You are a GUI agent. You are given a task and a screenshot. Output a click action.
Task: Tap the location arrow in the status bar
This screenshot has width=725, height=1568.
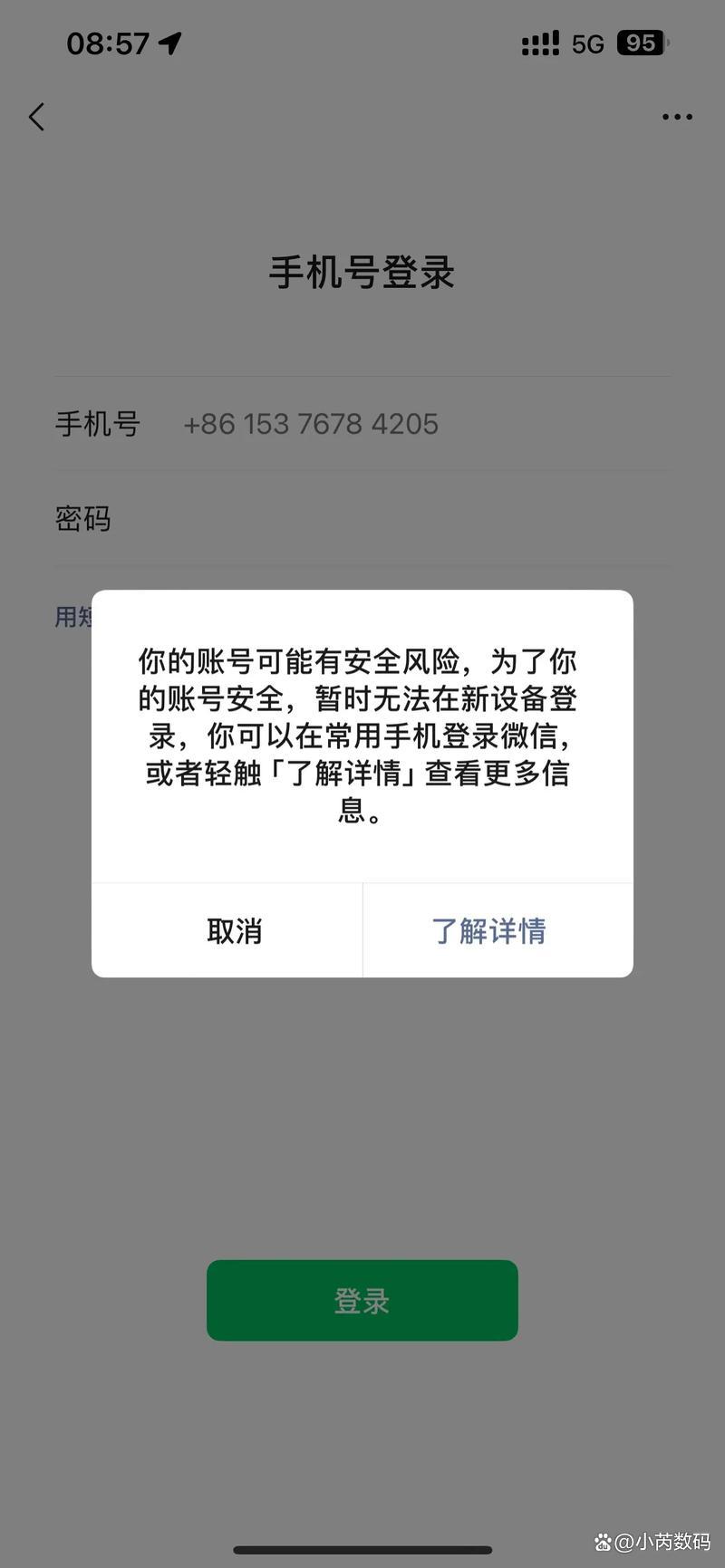(168, 42)
